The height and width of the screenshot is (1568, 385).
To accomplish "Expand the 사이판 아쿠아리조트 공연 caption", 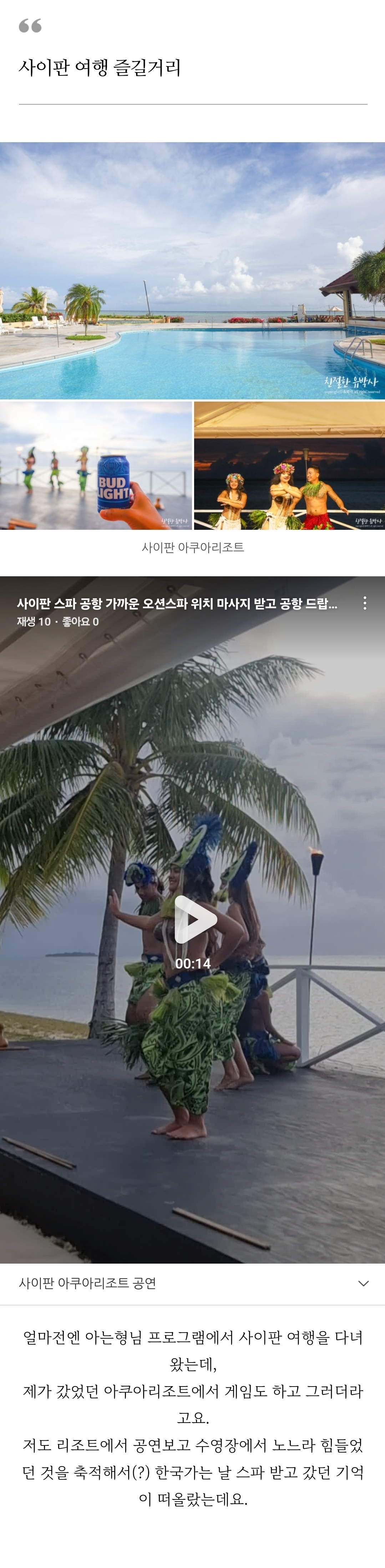I will pos(363,1284).
